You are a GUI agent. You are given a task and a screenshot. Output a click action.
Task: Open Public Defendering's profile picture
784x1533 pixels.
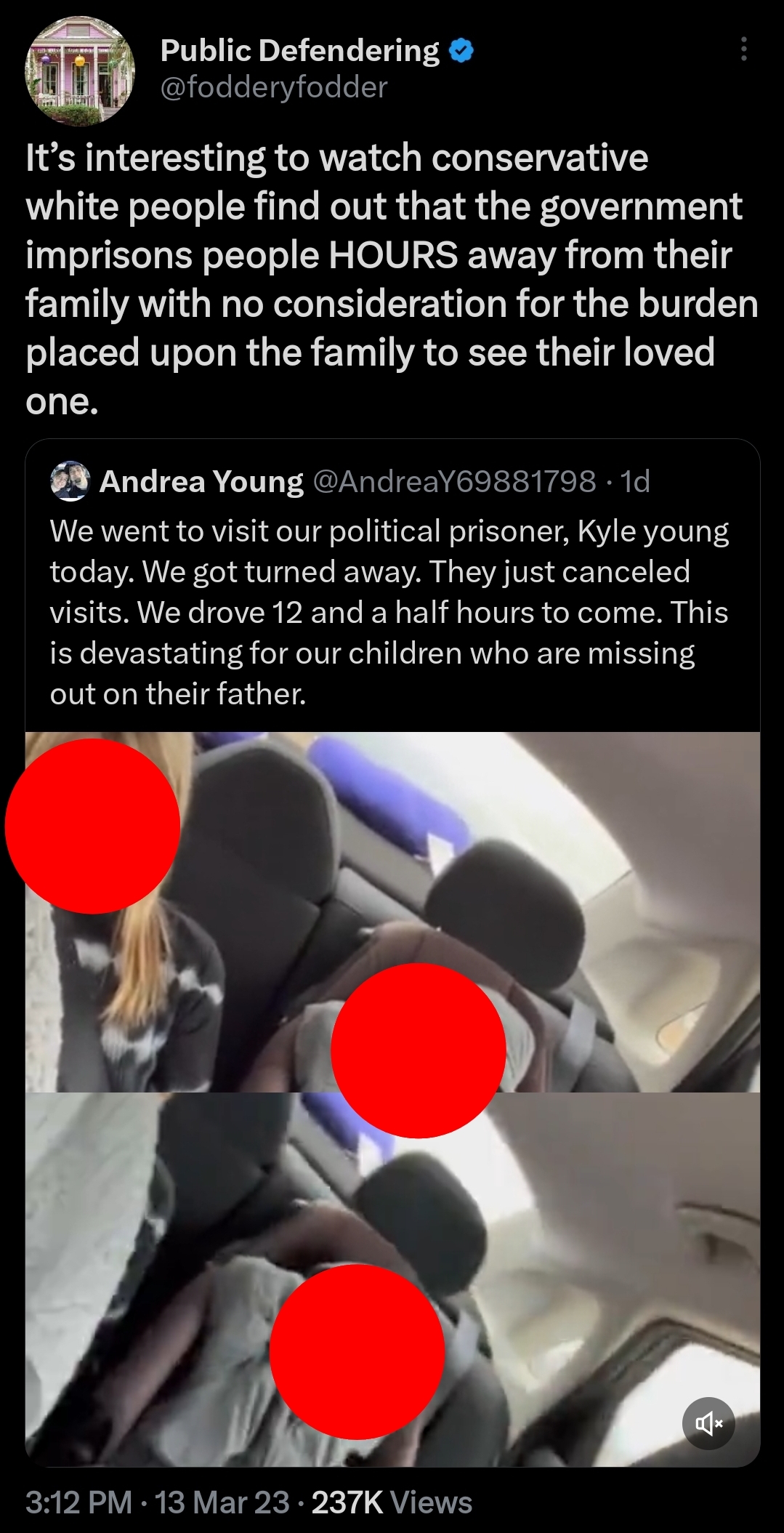(80, 71)
